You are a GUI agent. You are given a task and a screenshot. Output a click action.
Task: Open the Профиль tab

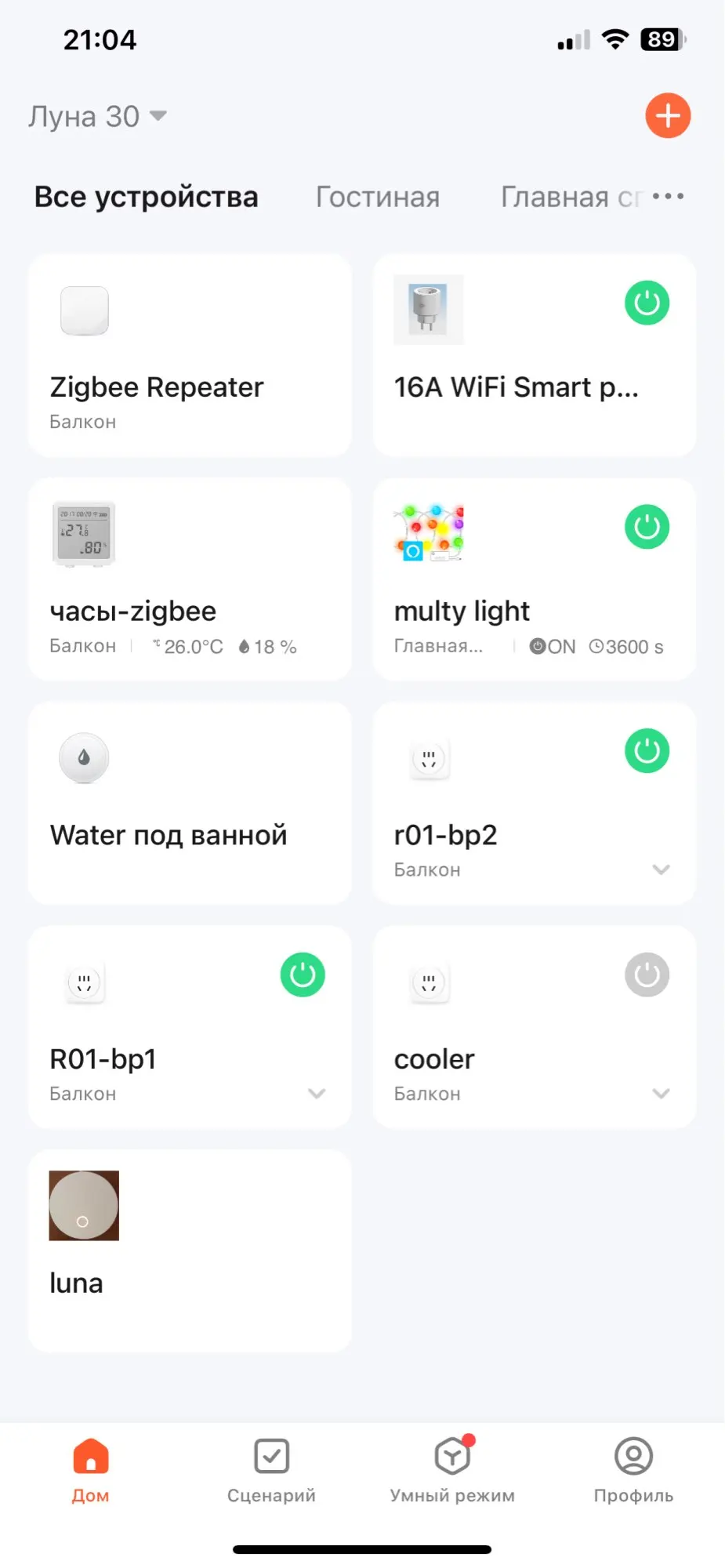[x=633, y=1470]
